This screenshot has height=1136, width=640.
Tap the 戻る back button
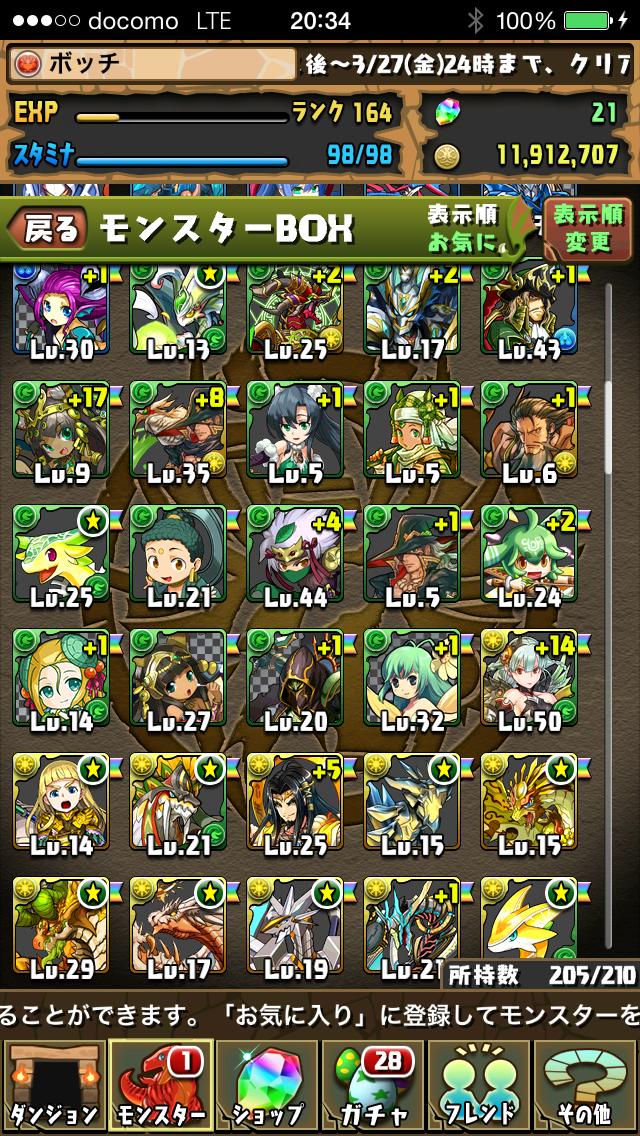click(46, 228)
